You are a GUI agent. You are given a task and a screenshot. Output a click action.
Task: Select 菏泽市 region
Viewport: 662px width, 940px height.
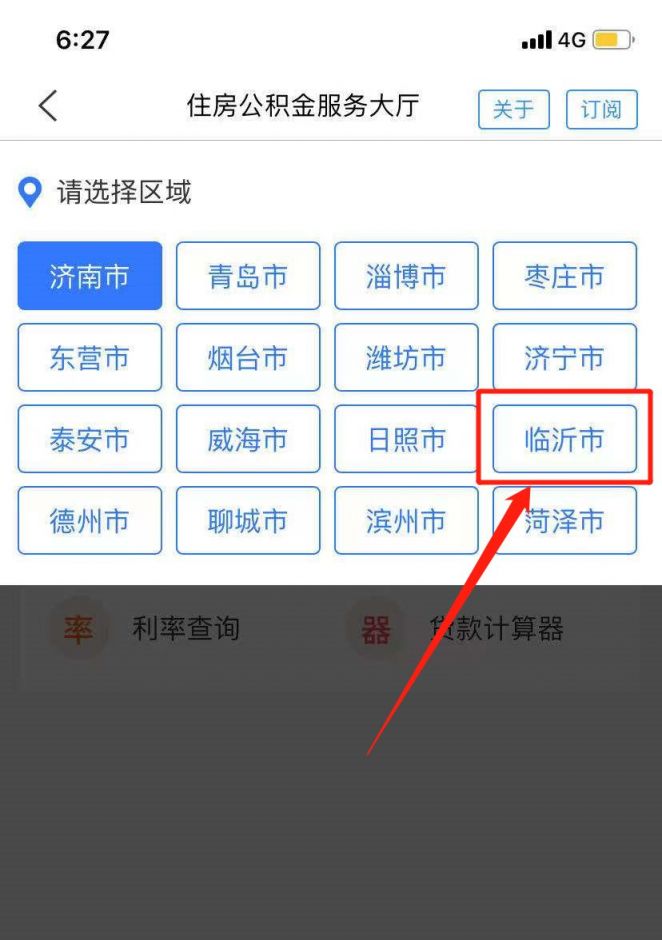(x=564, y=520)
